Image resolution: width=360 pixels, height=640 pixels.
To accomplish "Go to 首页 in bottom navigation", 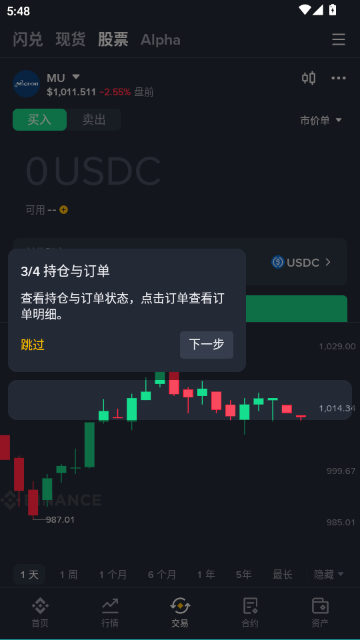I will point(40,612).
